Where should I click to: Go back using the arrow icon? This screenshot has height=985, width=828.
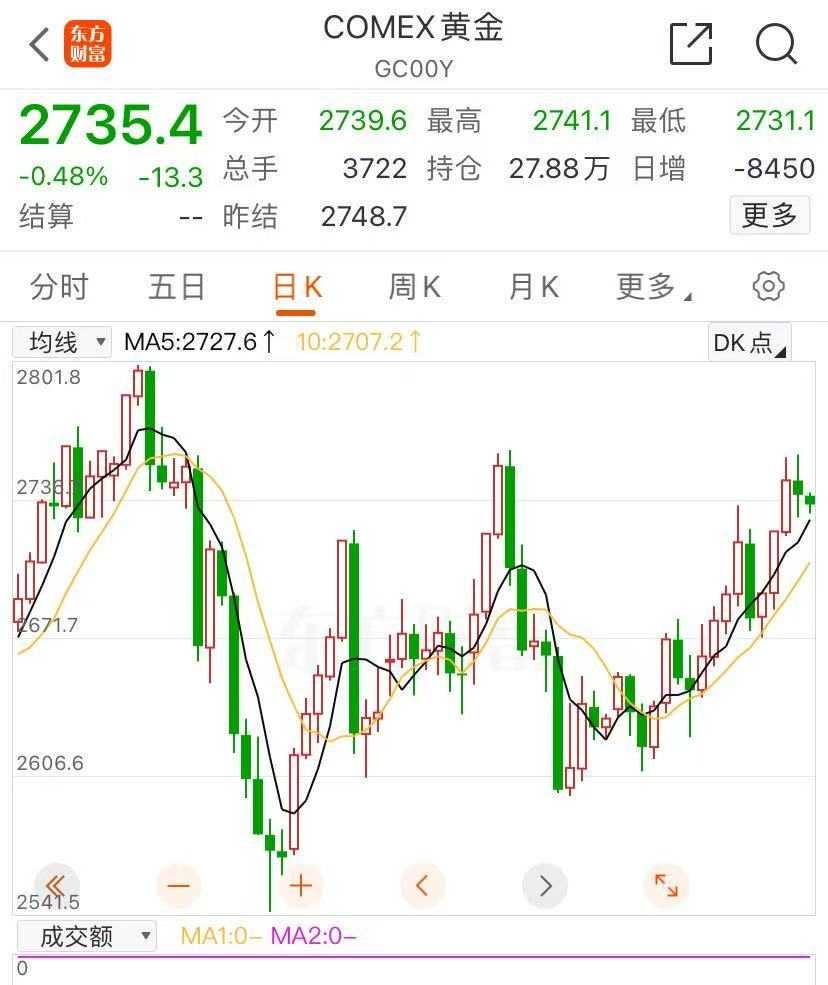point(38,44)
